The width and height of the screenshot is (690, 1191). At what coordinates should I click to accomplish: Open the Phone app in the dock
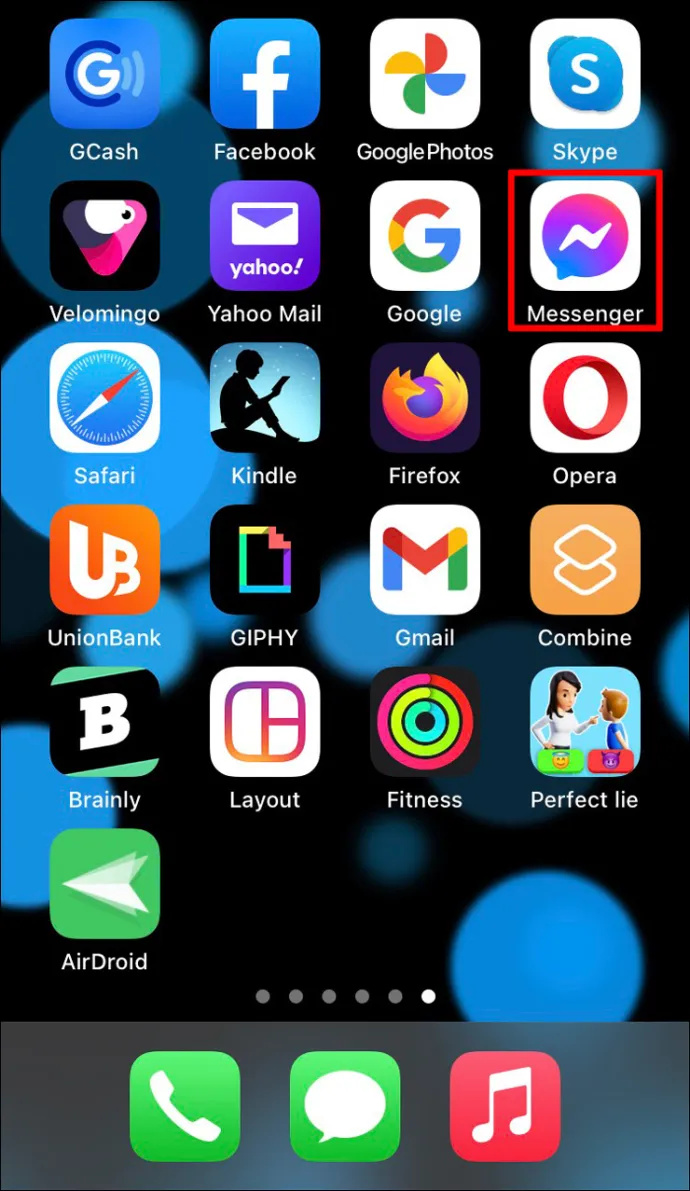pyautogui.click(x=185, y=1107)
